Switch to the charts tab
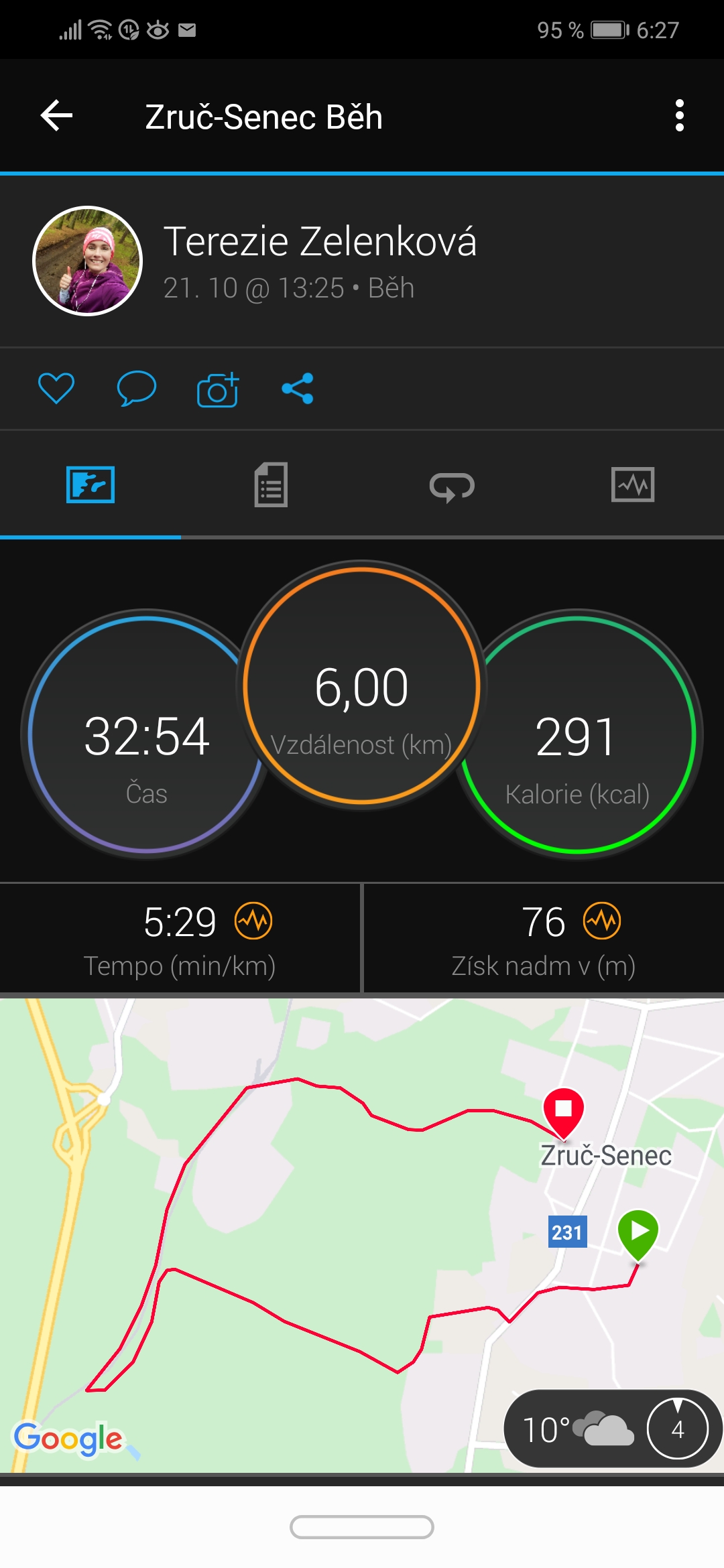724x1568 pixels. click(633, 484)
